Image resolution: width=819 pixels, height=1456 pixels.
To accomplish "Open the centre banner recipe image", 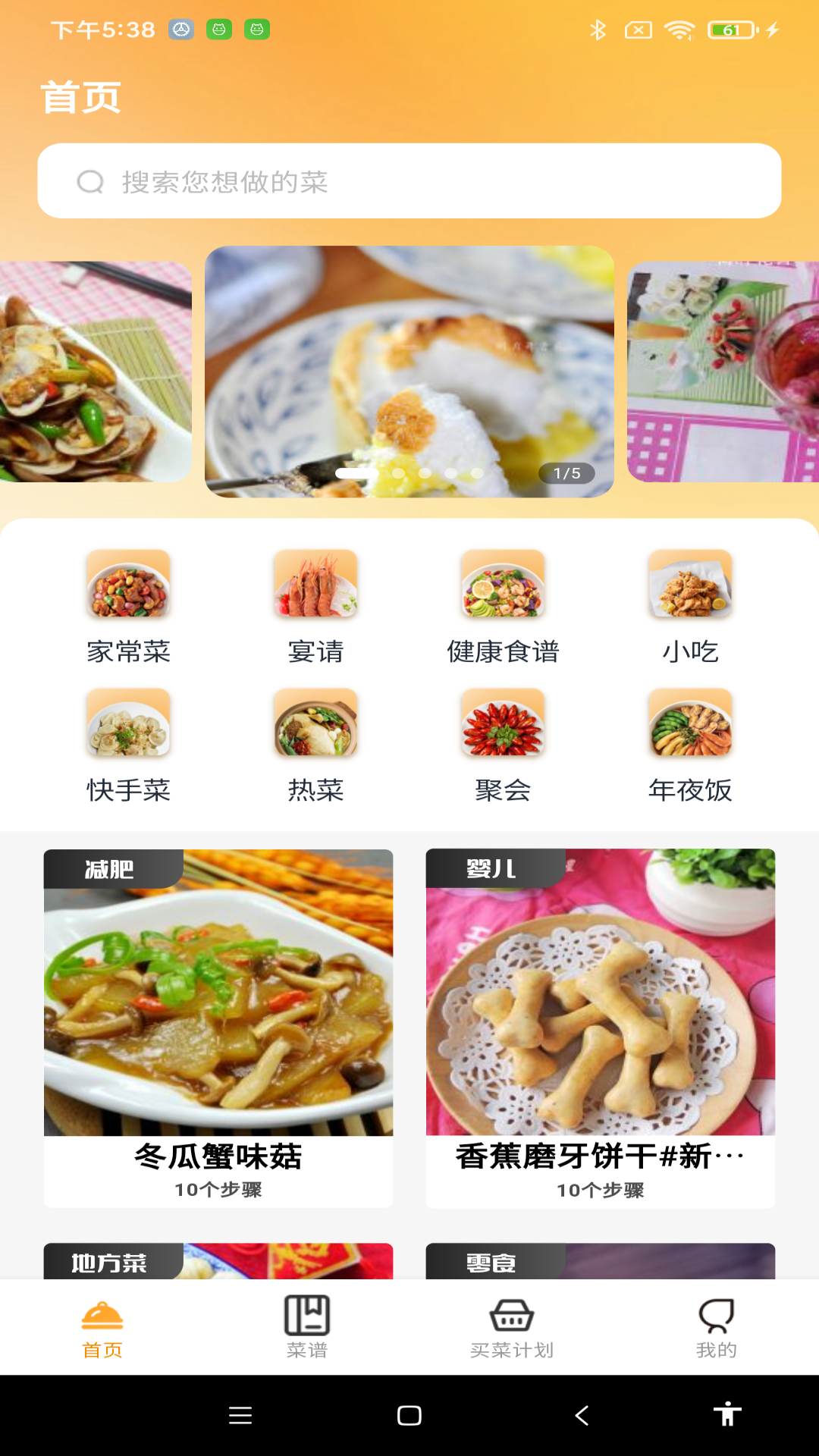I will point(409,372).
